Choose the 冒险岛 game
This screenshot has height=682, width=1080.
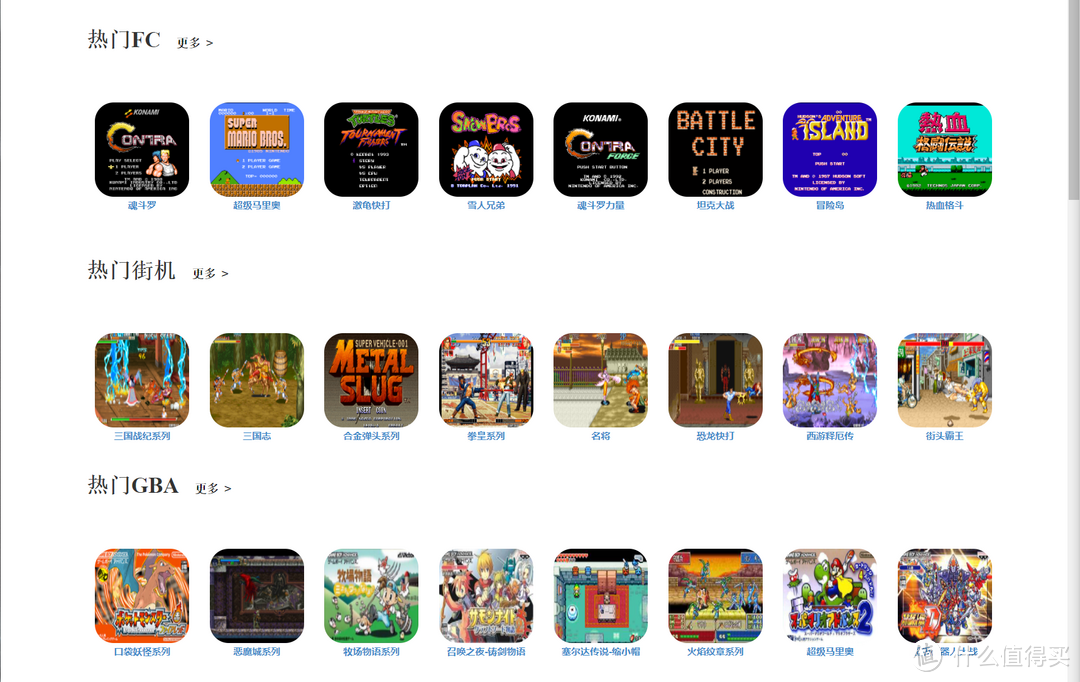click(830, 150)
